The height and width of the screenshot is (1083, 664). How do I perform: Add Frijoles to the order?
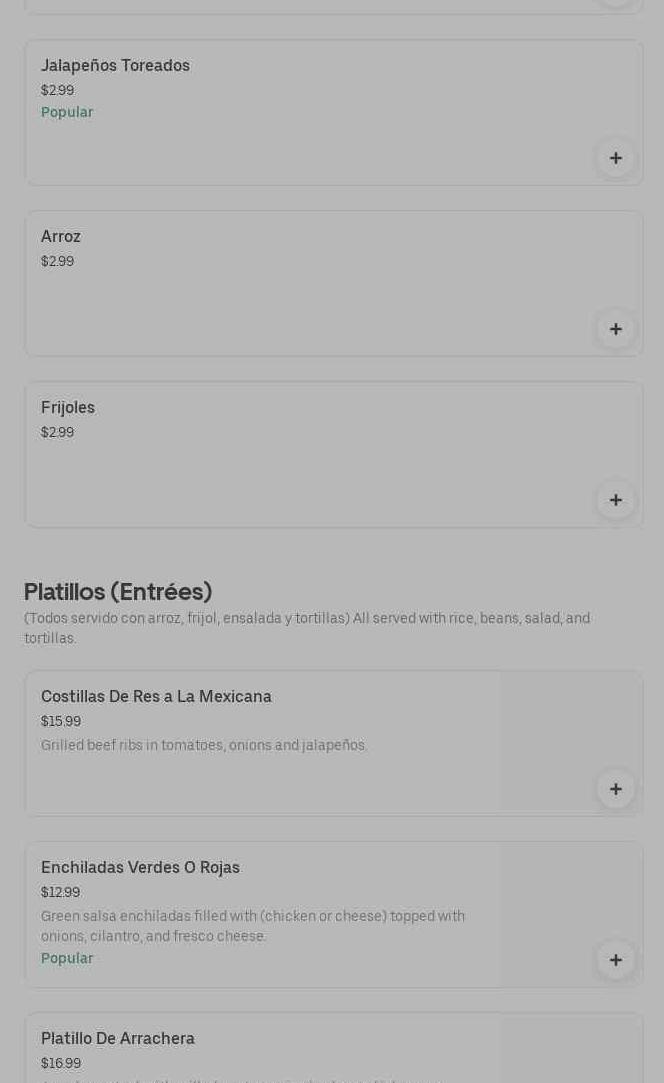(x=615, y=500)
